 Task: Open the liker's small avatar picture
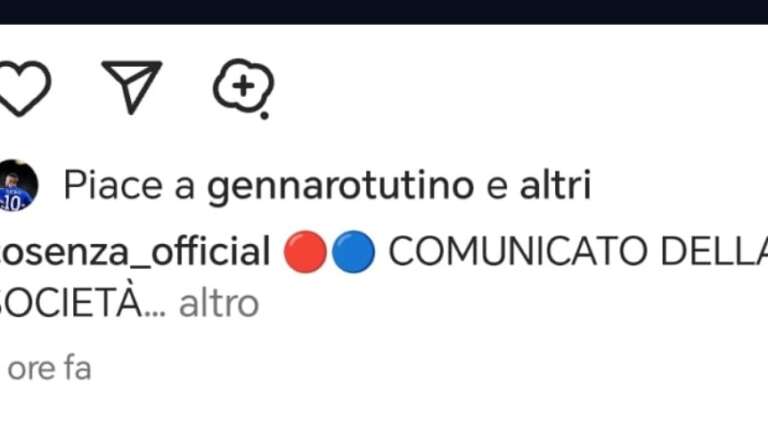[17, 186]
